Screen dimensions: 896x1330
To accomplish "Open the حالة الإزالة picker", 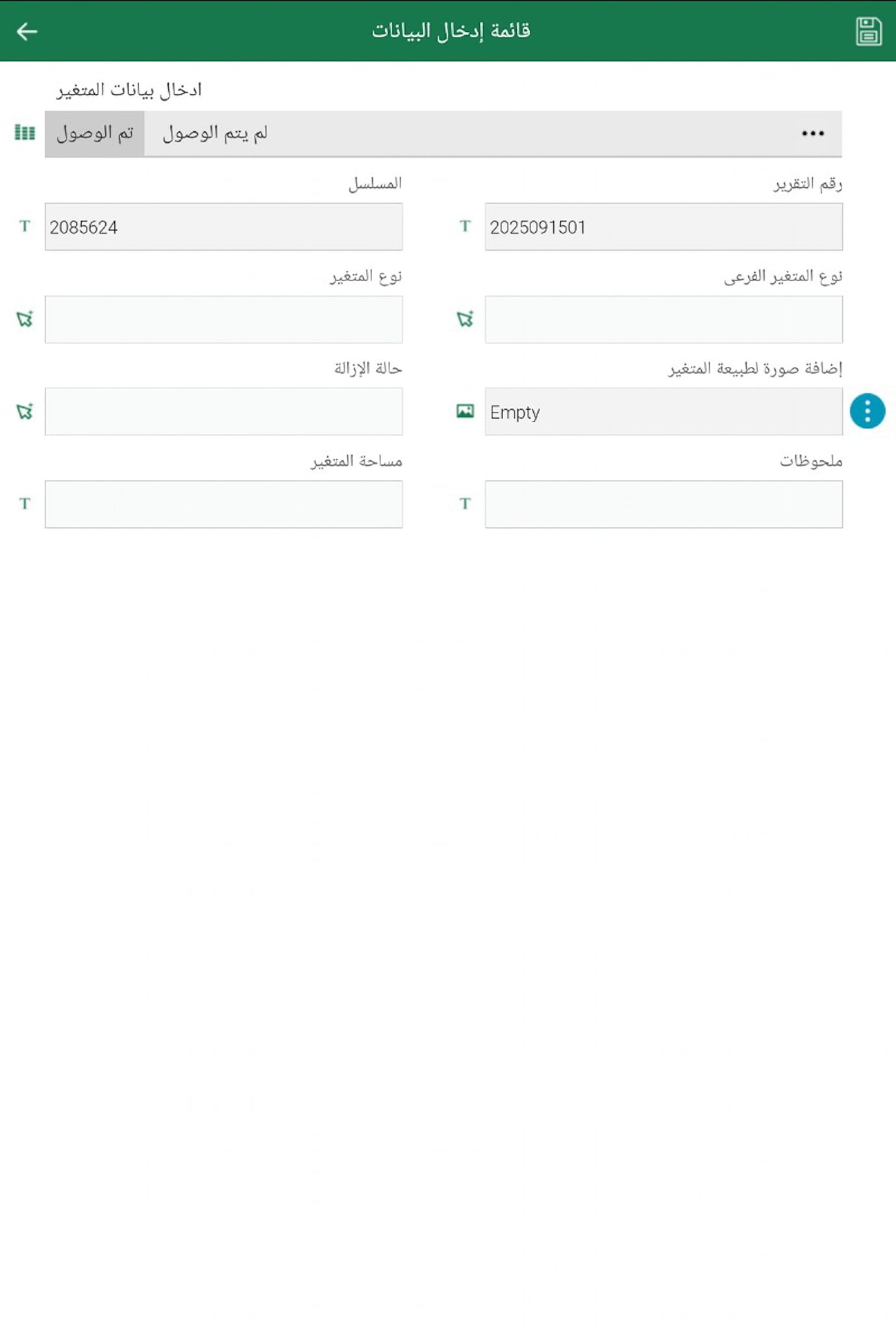I will click(223, 412).
